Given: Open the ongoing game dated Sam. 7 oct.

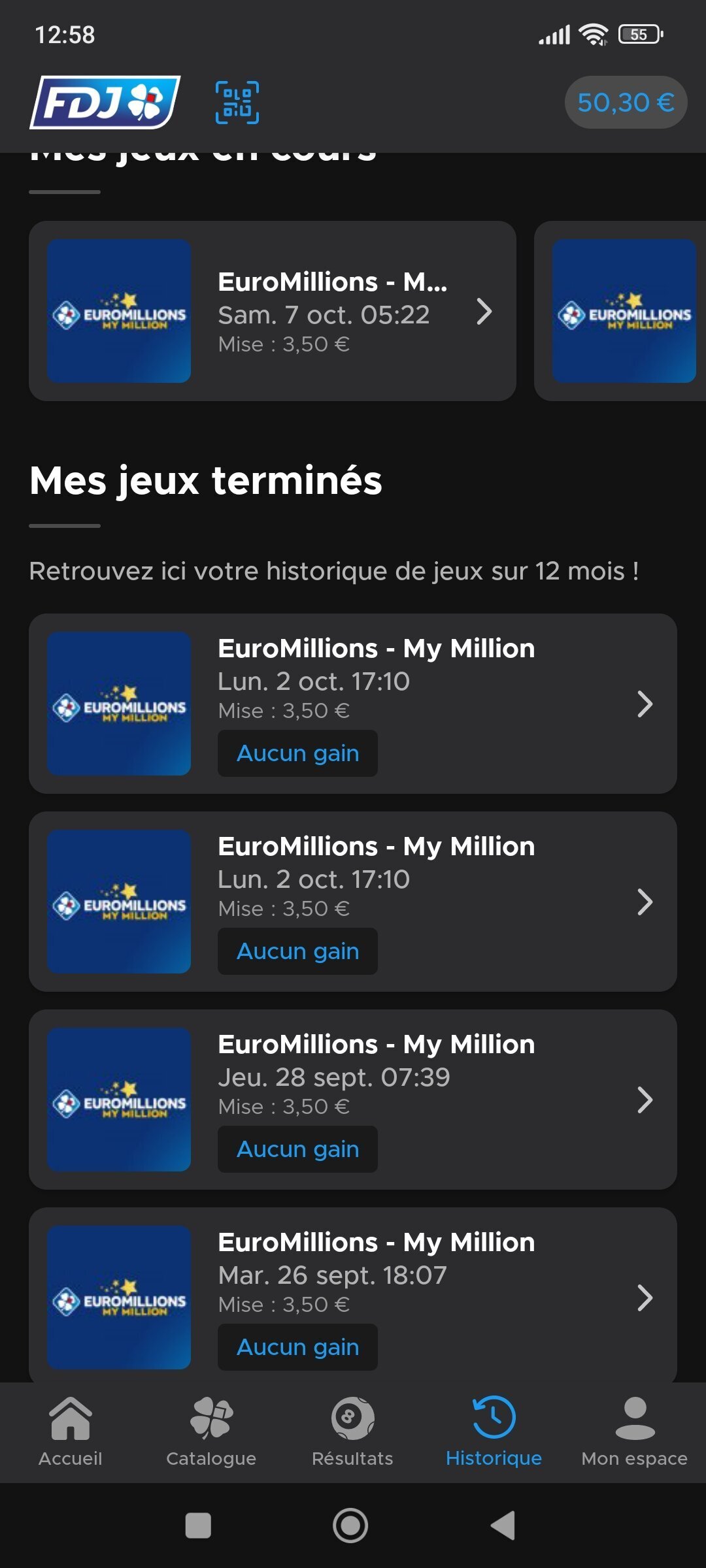Looking at the screenshot, I should click(273, 311).
